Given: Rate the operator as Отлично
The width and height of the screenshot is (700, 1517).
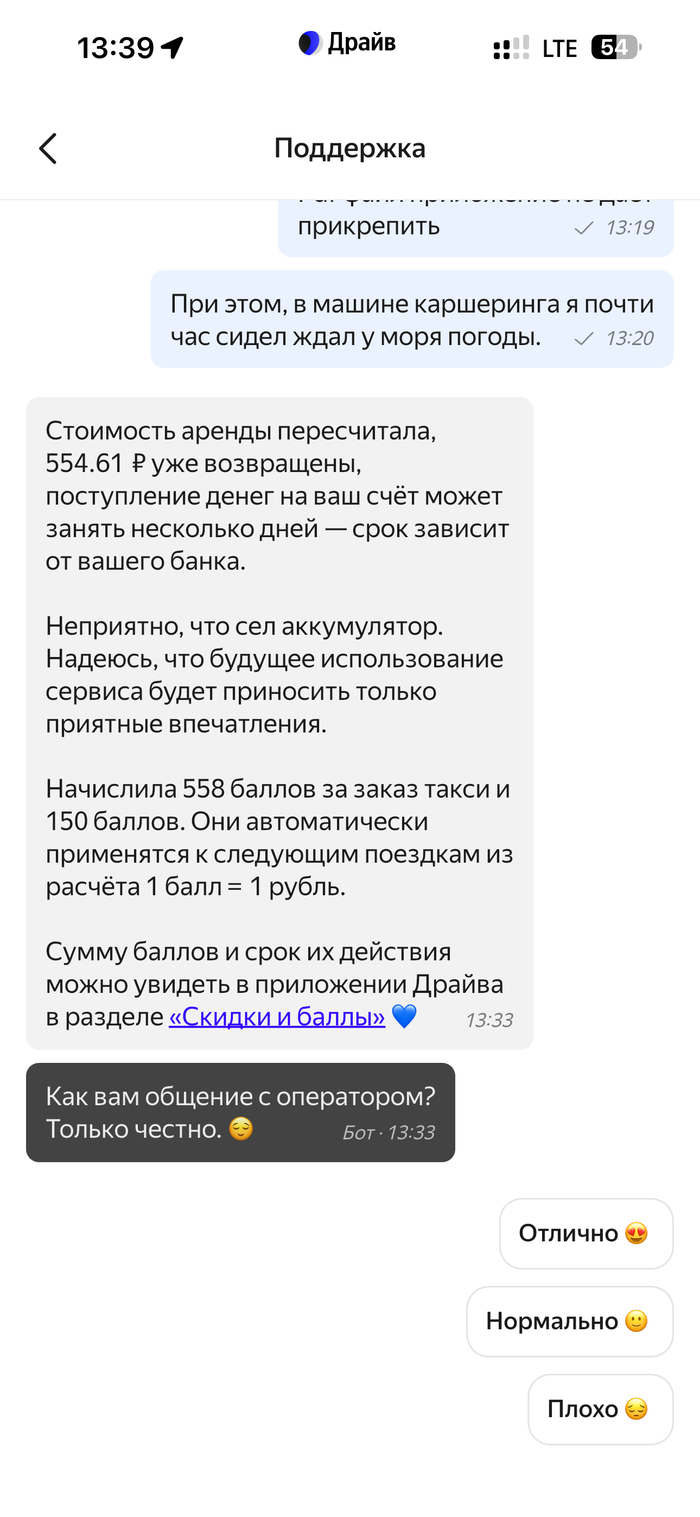Looking at the screenshot, I should pyautogui.click(x=586, y=1233).
